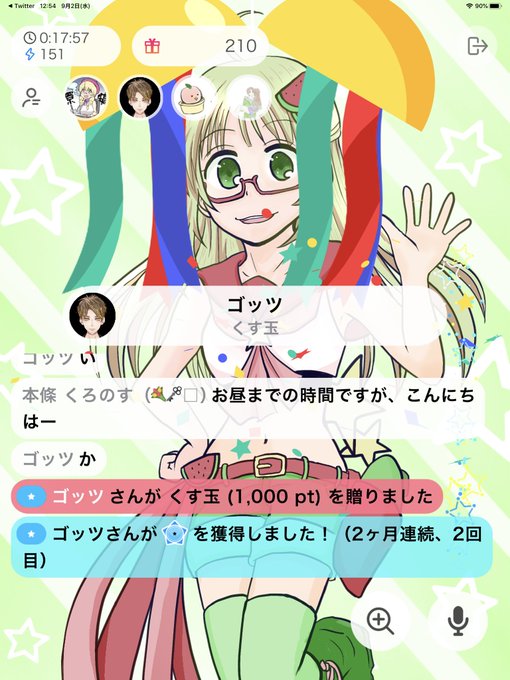Viewport: 510px width, 680px height.
Task: Open ゴッツ's くす玉 gift banner
Action: coord(256,316)
